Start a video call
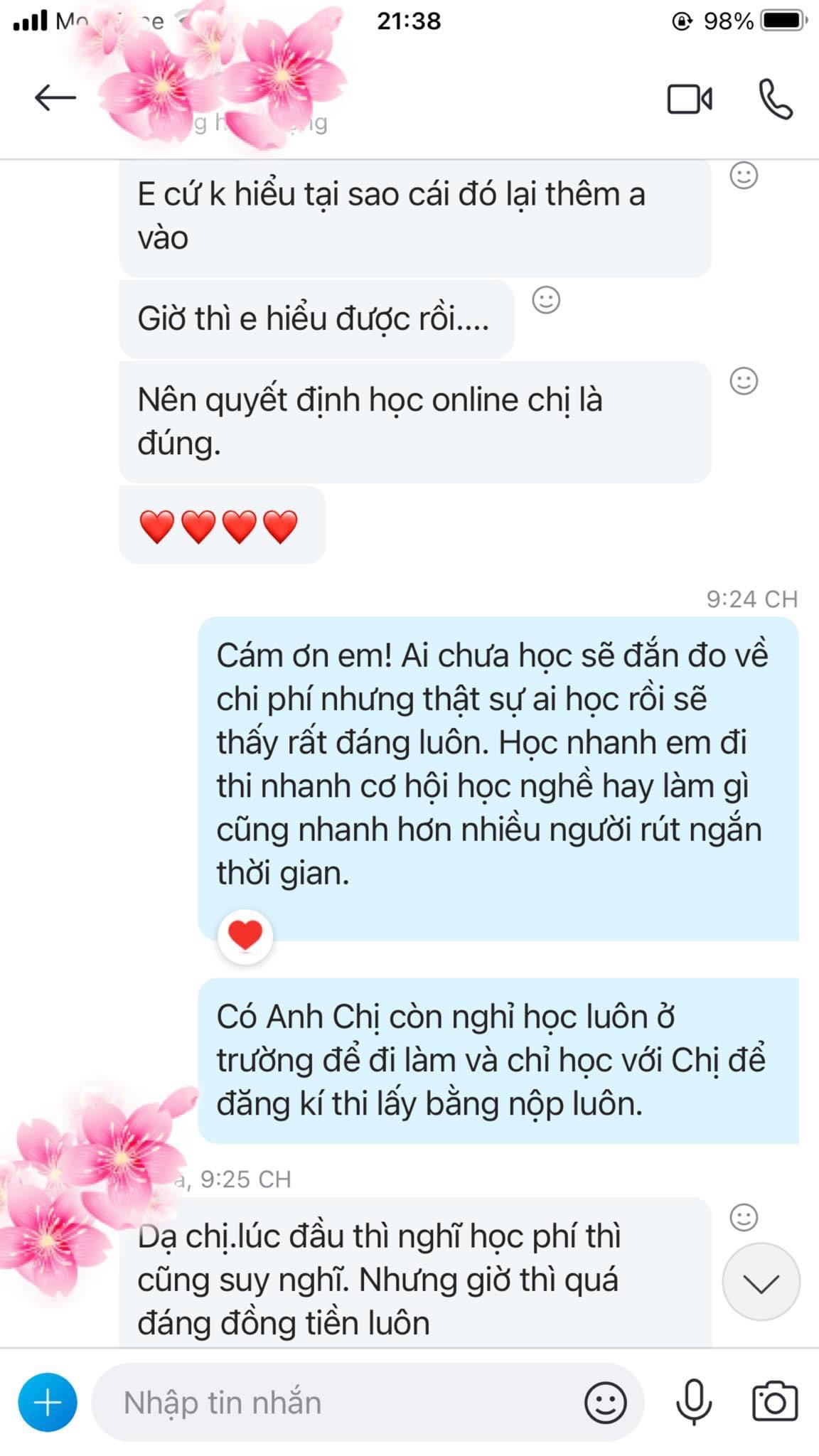This screenshot has height=1456, width=819. [x=689, y=100]
